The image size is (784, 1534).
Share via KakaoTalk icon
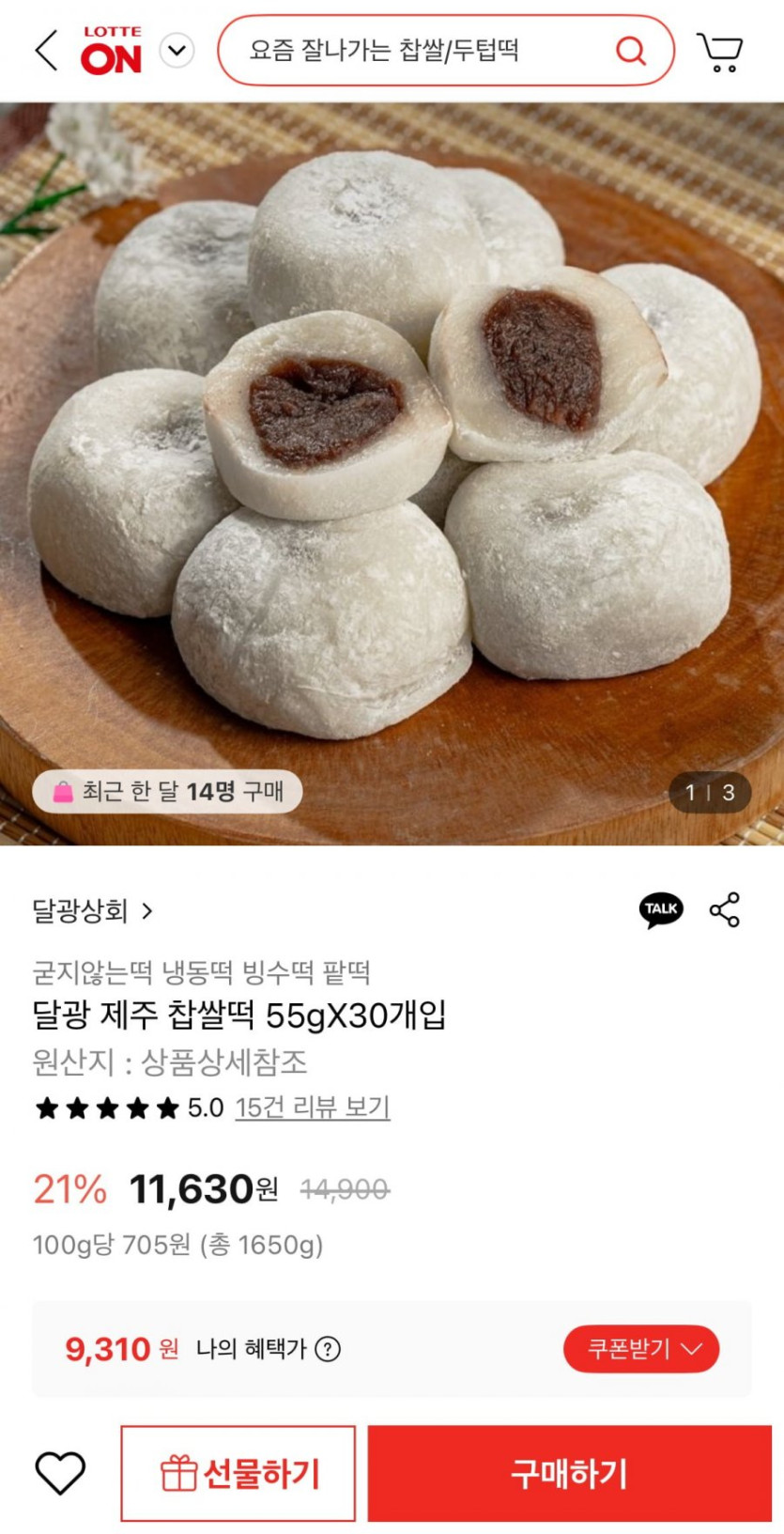(661, 909)
